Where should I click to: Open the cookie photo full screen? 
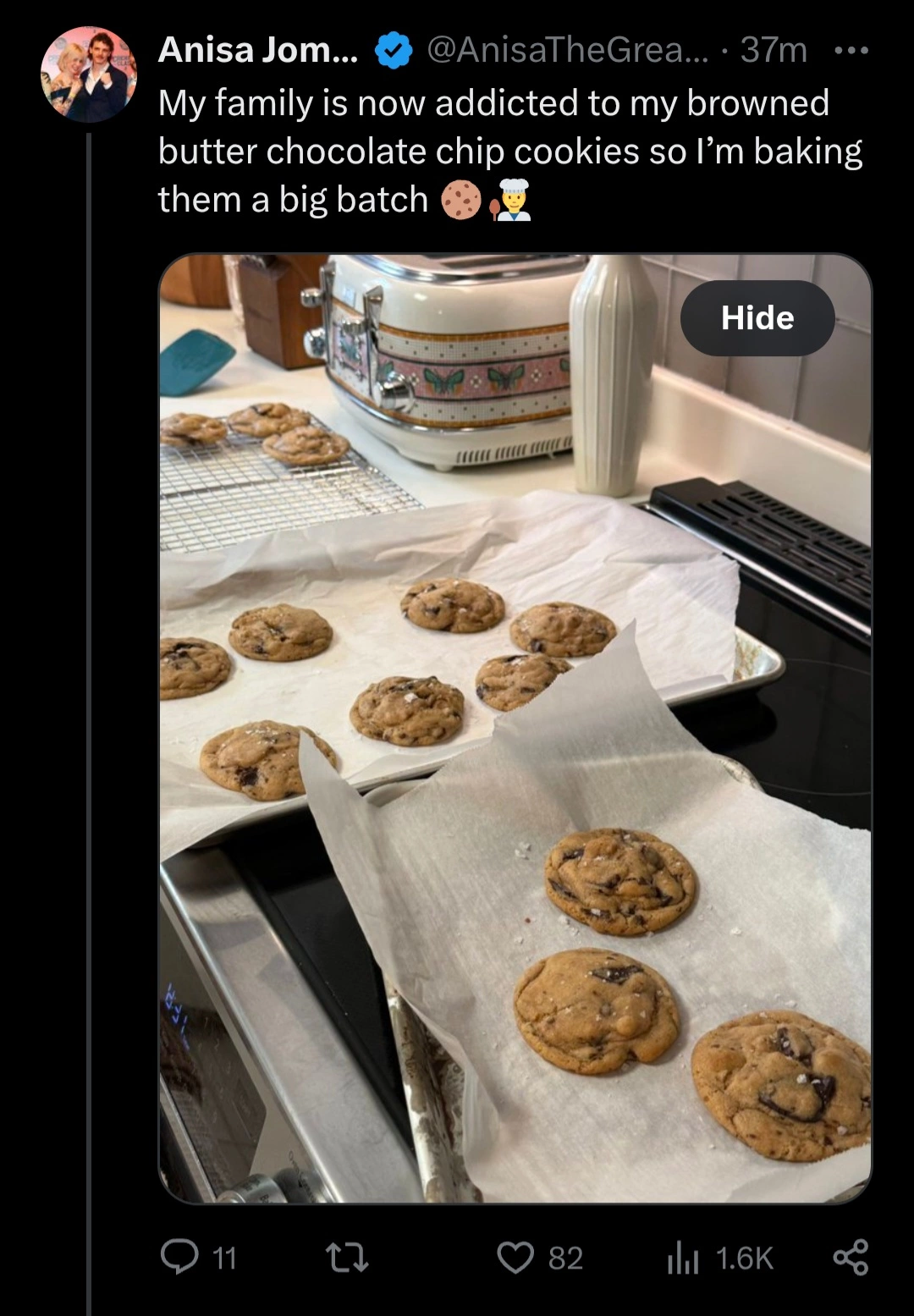[x=515, y=728]
